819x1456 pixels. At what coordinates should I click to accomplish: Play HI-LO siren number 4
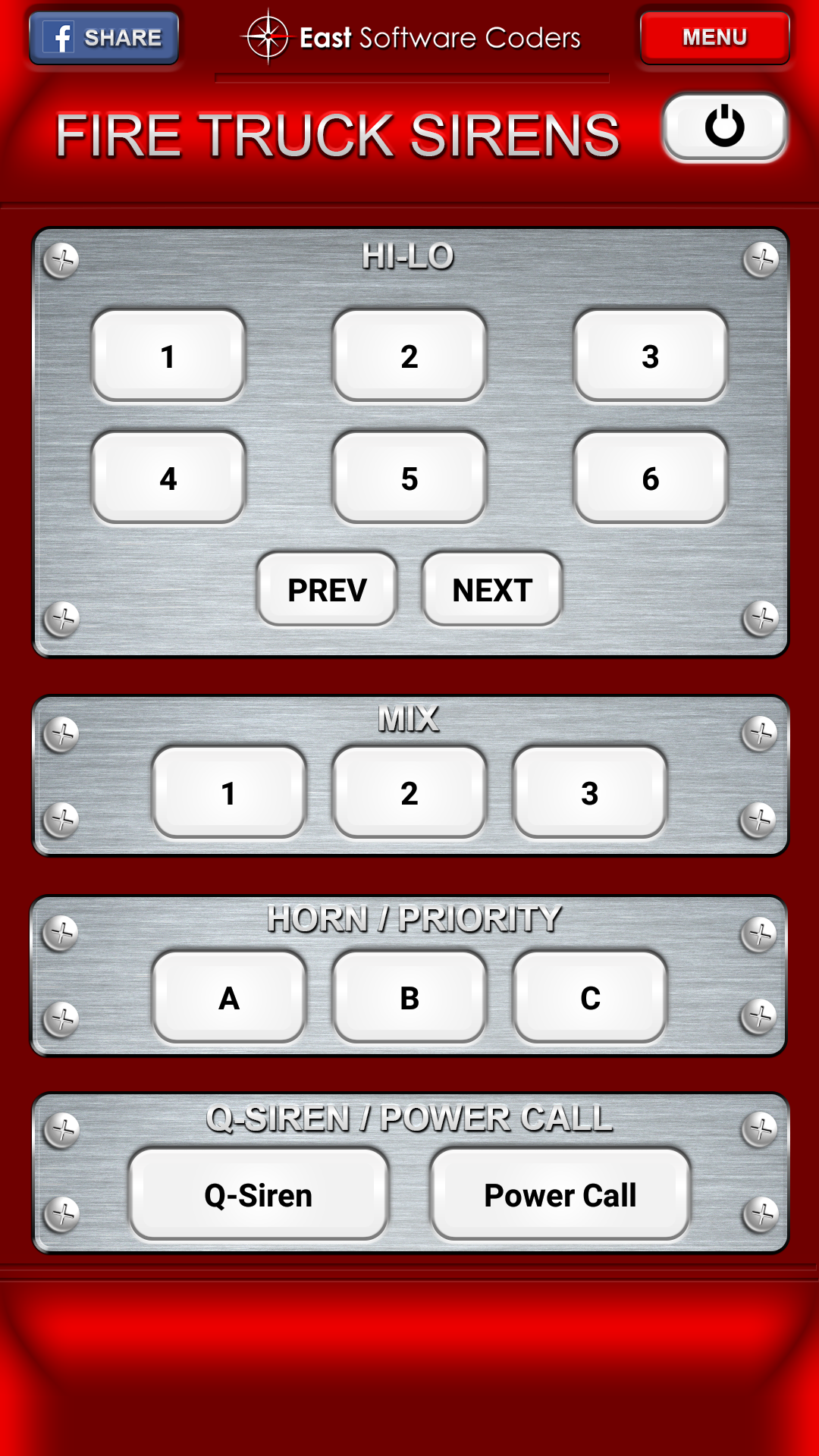click(168, 478)
